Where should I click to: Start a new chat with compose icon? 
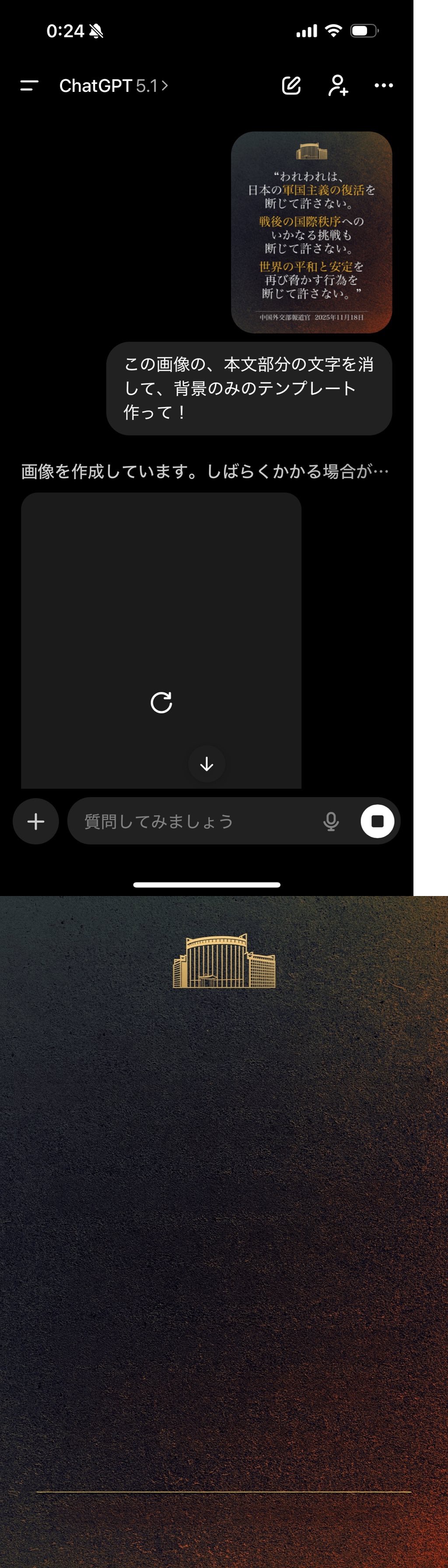click(x=291, y=86)
